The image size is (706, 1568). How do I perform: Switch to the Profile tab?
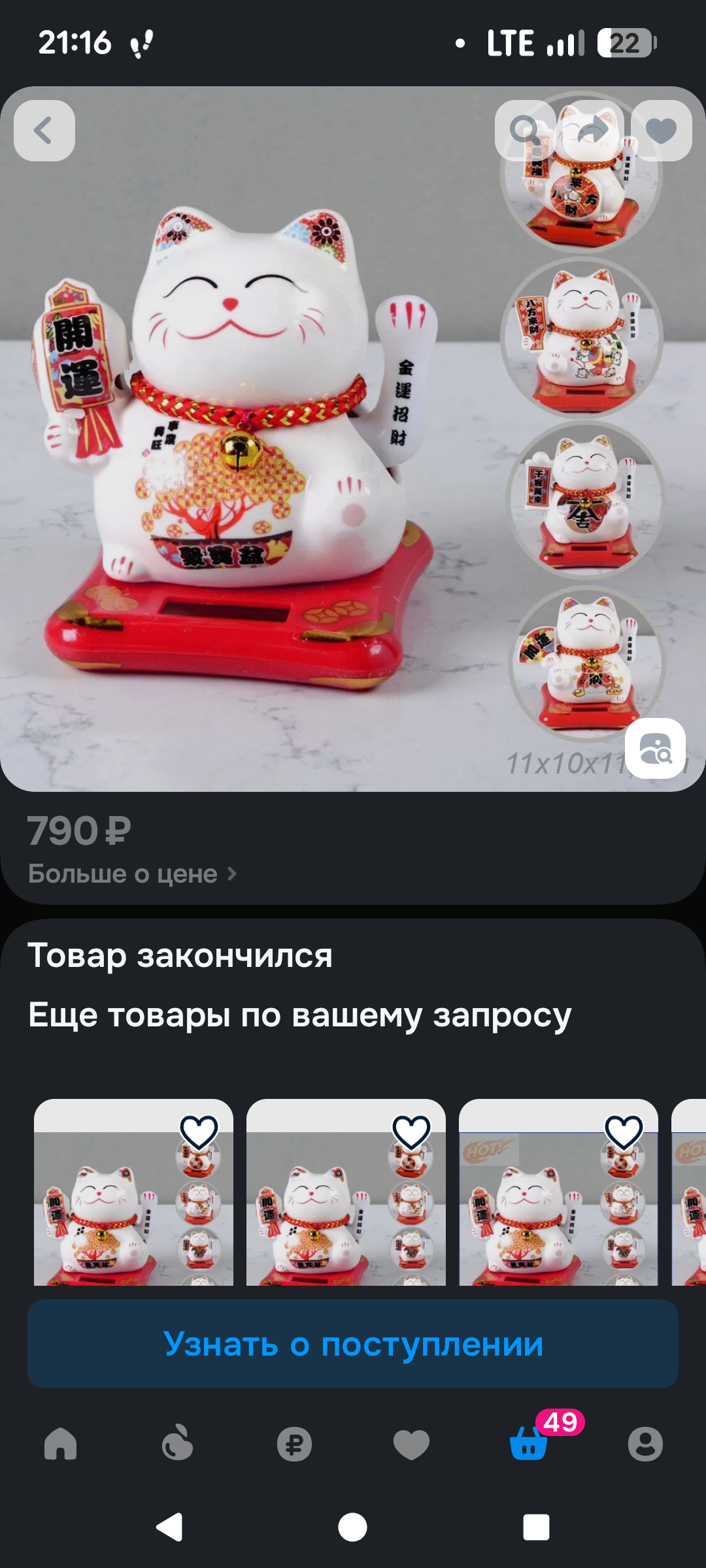click(x=645, y=1444)
